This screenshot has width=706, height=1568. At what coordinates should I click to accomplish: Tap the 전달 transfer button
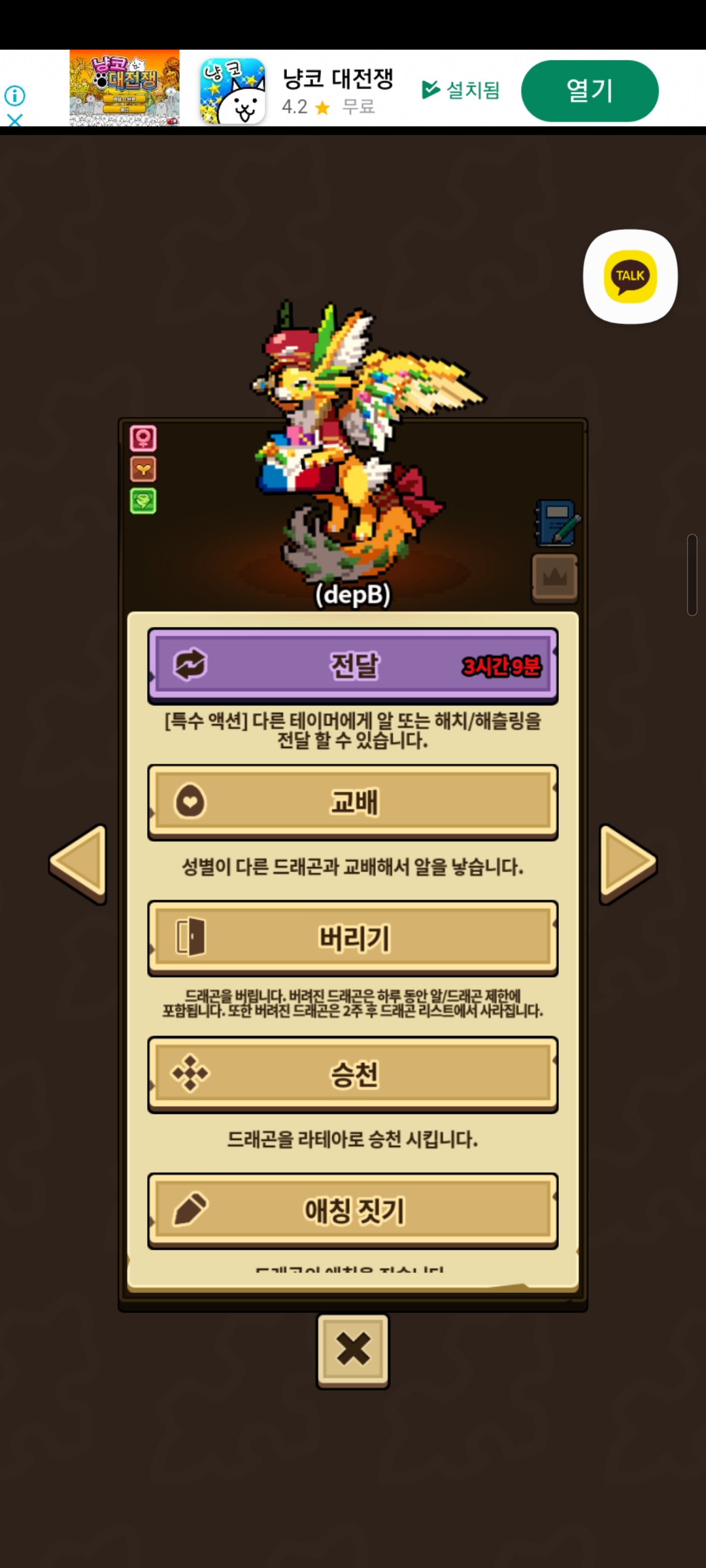353,665
